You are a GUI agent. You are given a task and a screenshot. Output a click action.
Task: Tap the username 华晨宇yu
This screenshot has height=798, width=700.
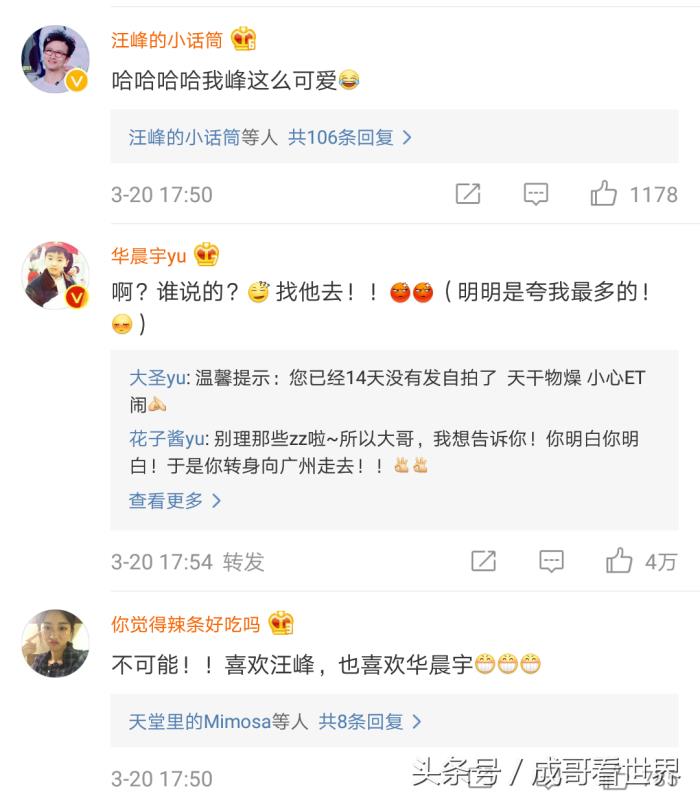(x=149, y=256)
